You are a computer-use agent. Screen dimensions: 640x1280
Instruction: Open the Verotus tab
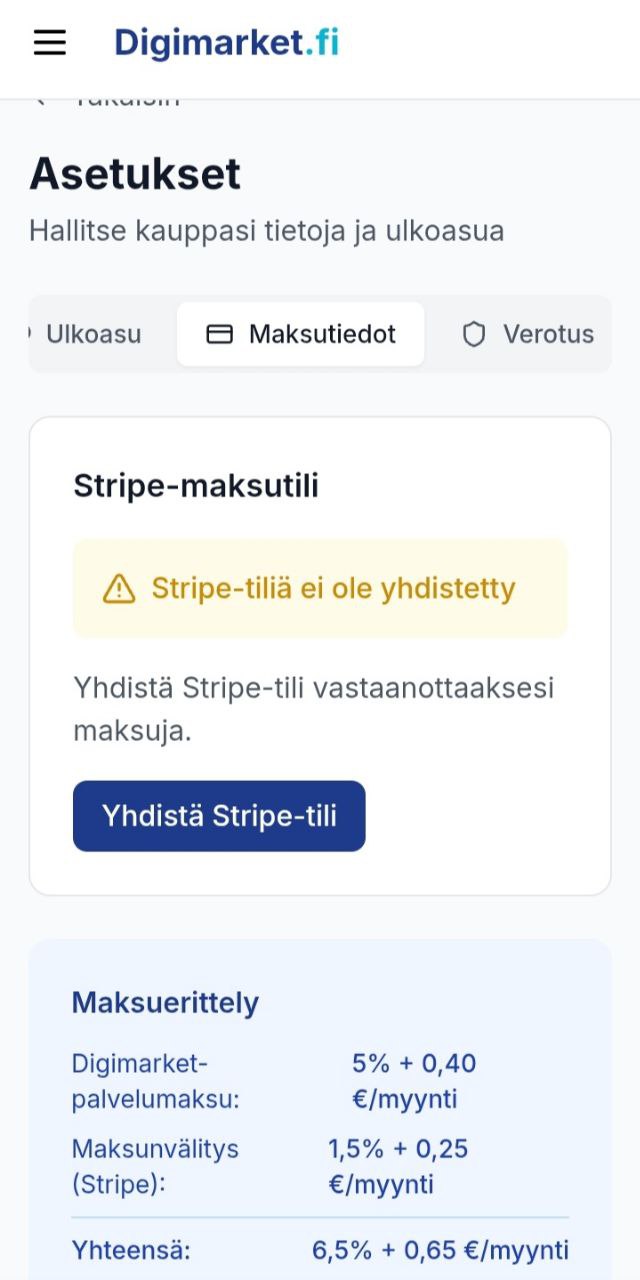point(528,334)
